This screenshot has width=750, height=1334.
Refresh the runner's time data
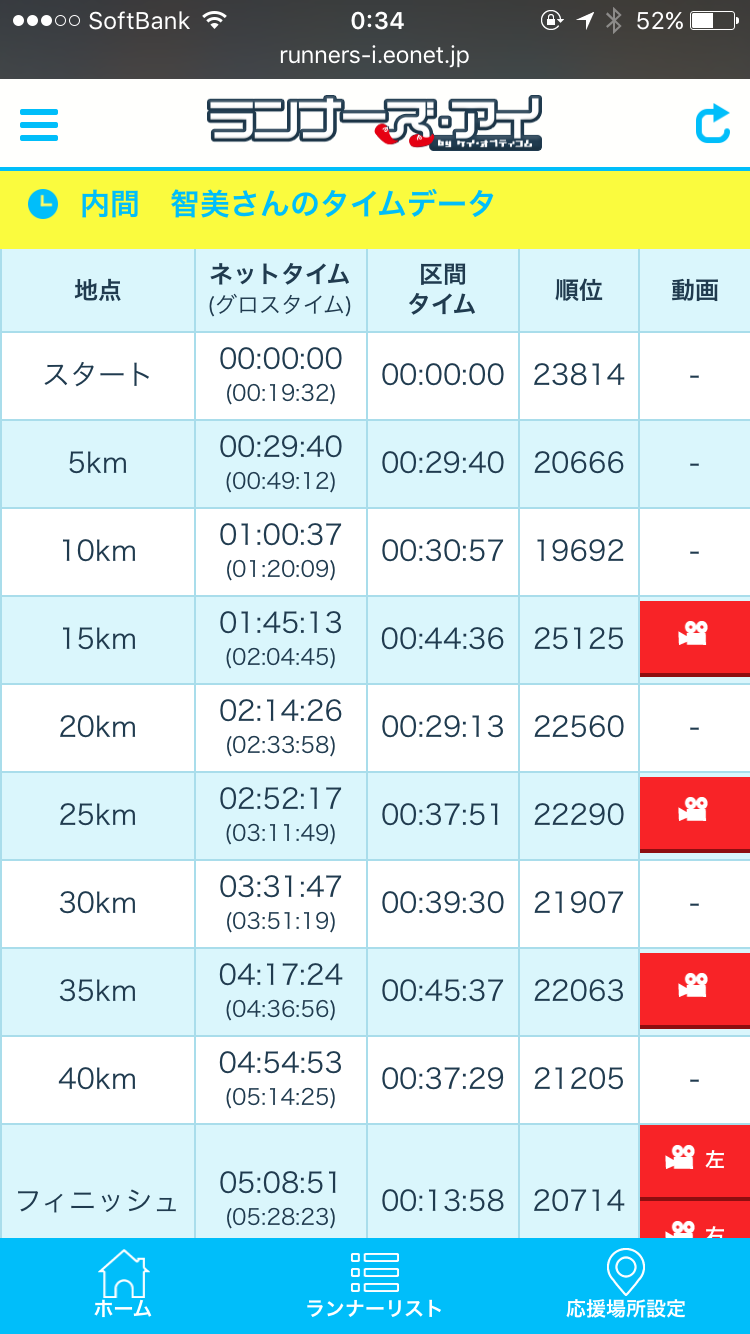[x=713, y=124]
